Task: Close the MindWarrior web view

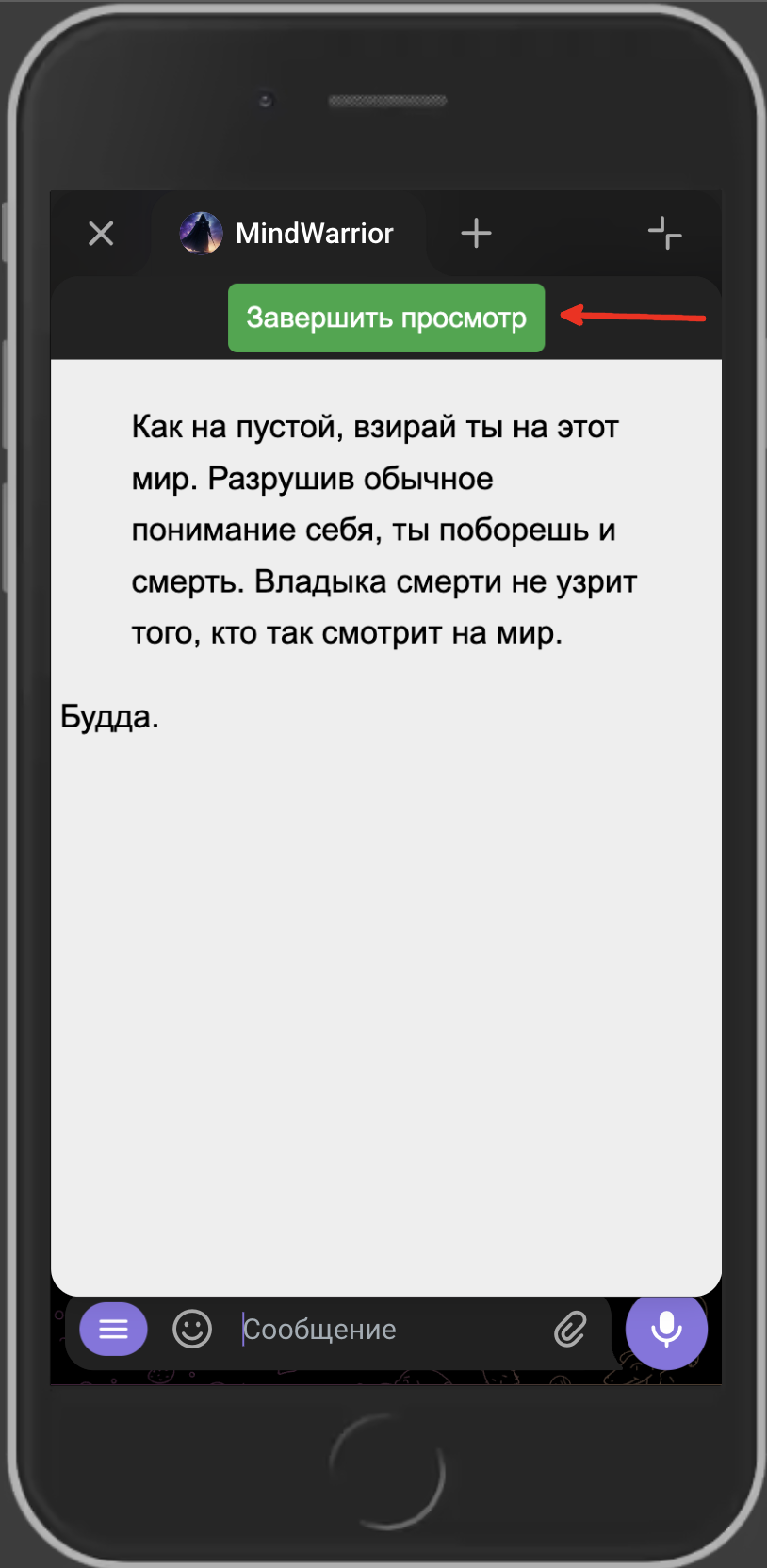Action: pyautogui.click(x=101, y=234)
